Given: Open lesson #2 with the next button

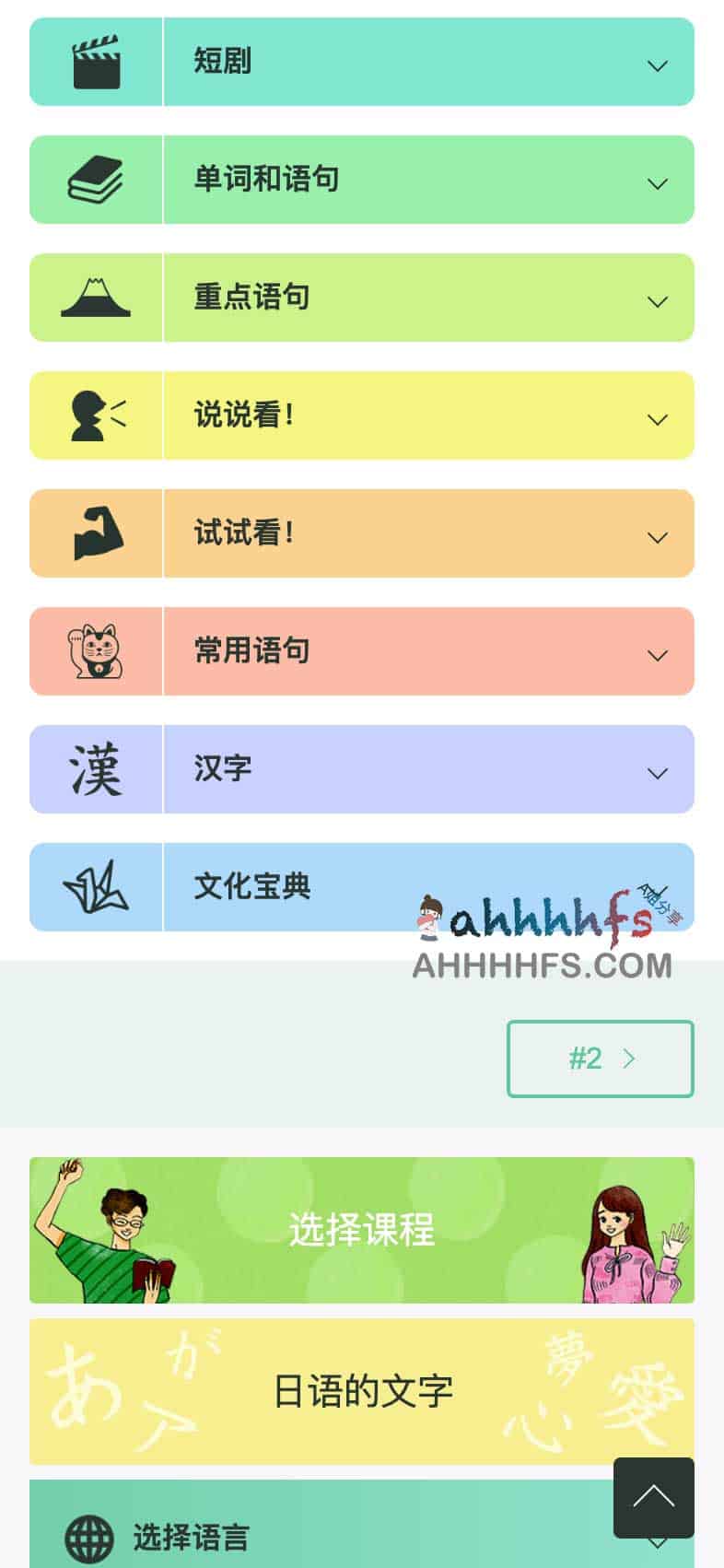Looking at the screenshot, I should point(600,1059).
